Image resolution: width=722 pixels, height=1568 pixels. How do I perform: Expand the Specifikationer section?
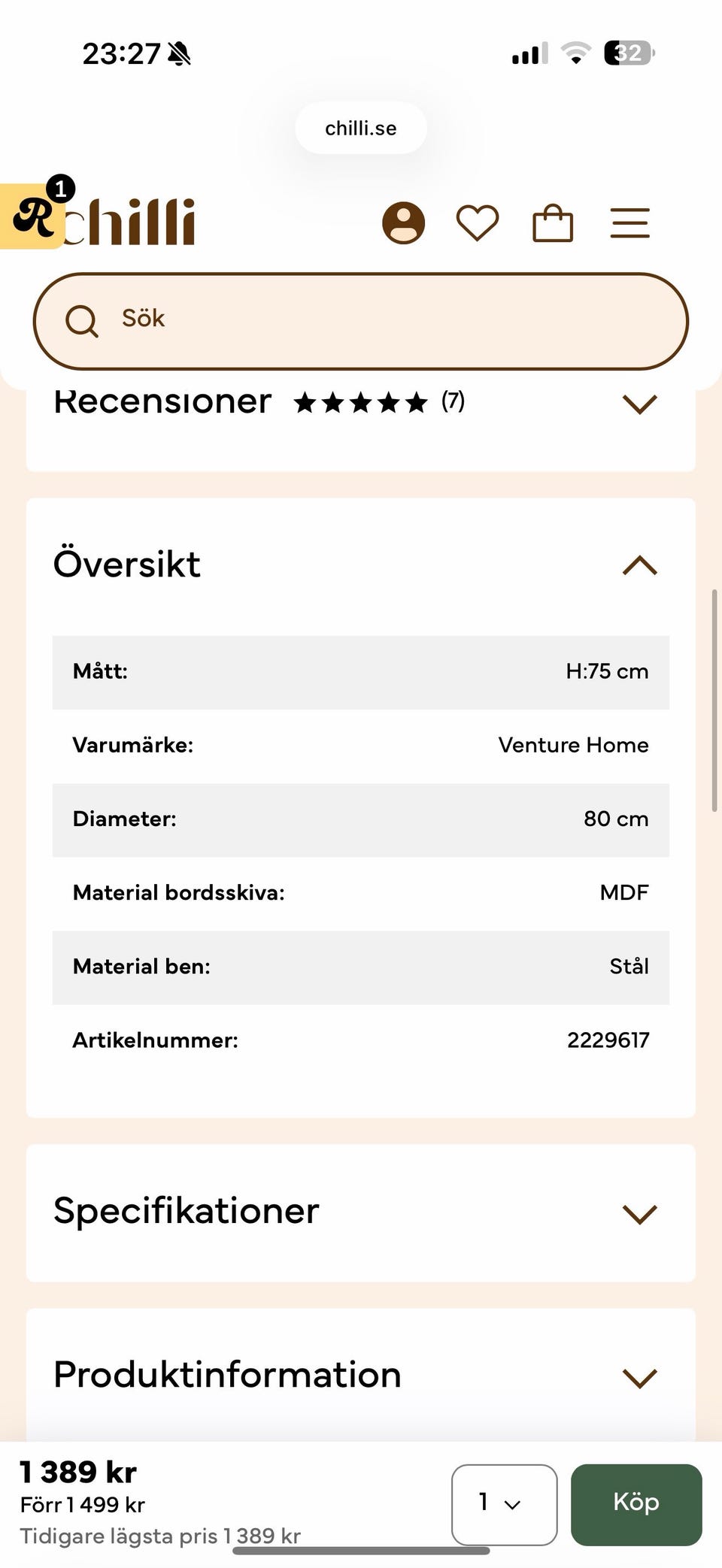361,1212
